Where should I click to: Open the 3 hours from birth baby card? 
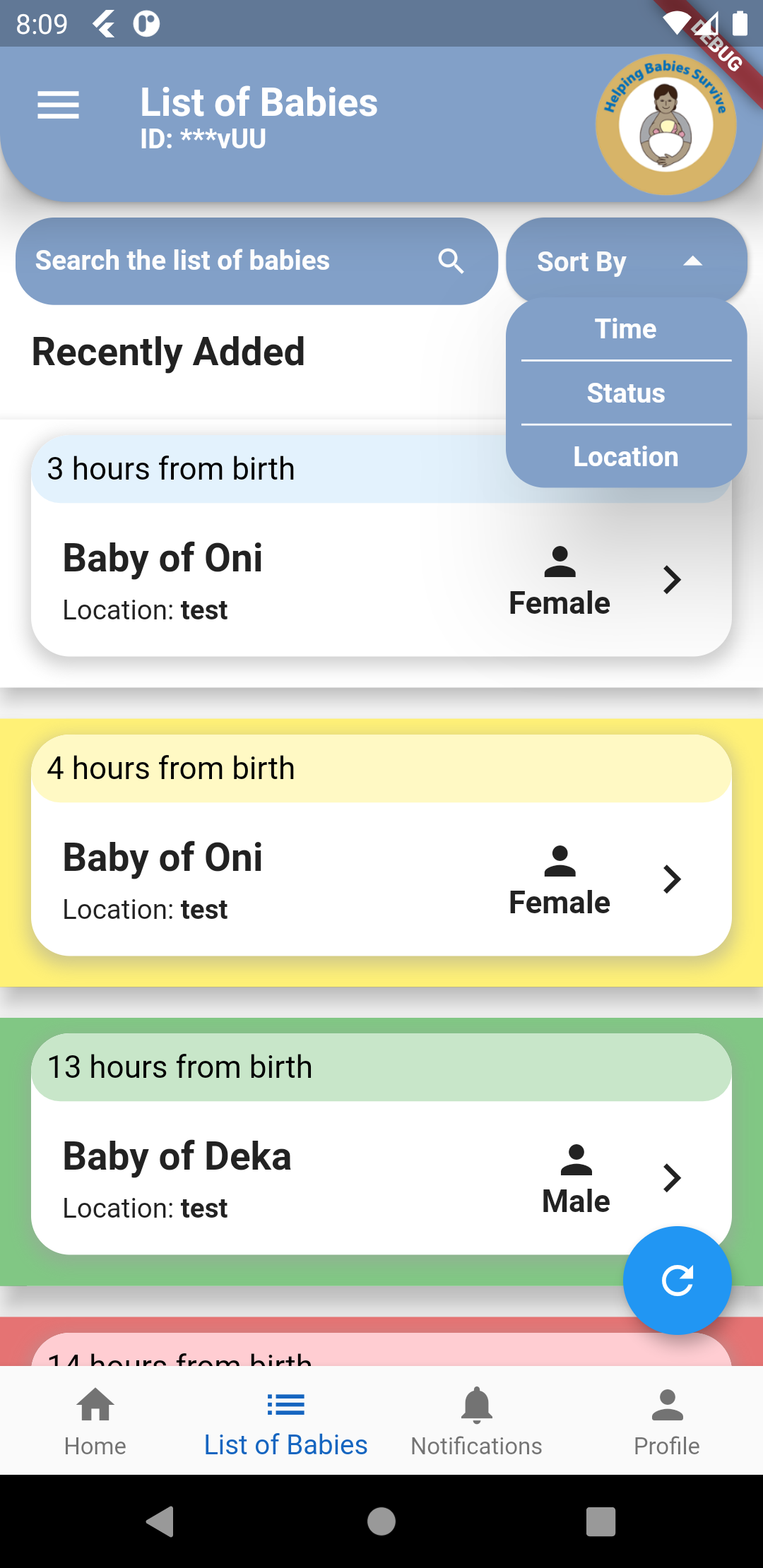click(x=283, y=581)
